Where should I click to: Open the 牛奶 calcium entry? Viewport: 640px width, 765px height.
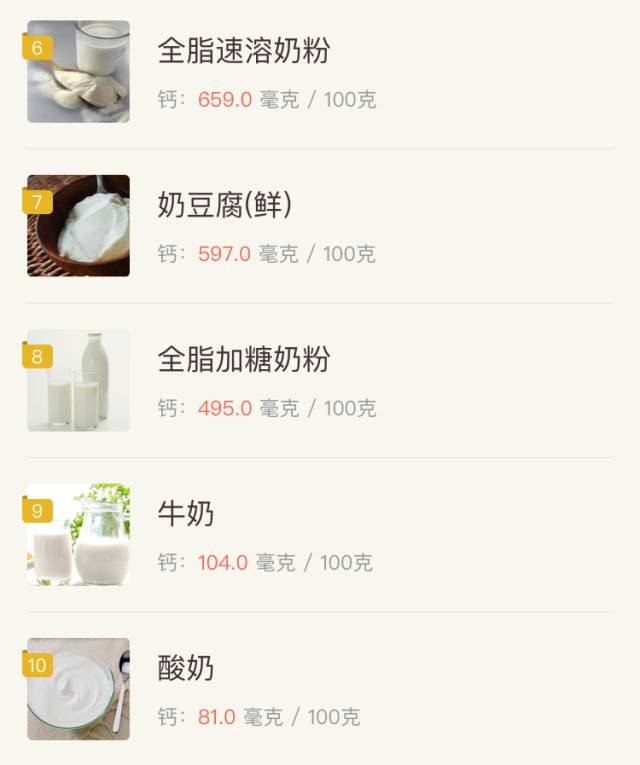(186, 514)
